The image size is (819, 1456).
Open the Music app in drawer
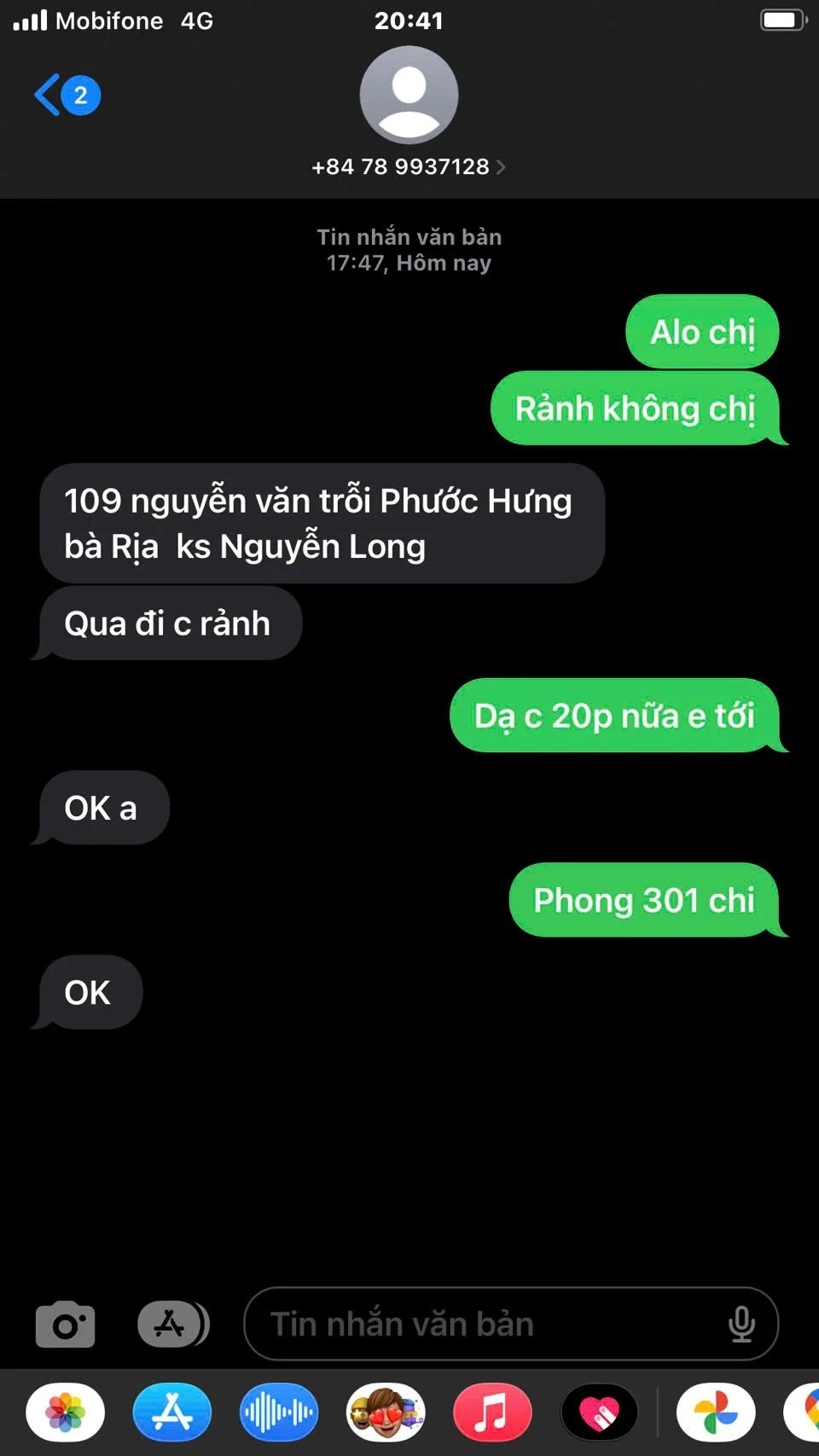[x=492, y=1412]
